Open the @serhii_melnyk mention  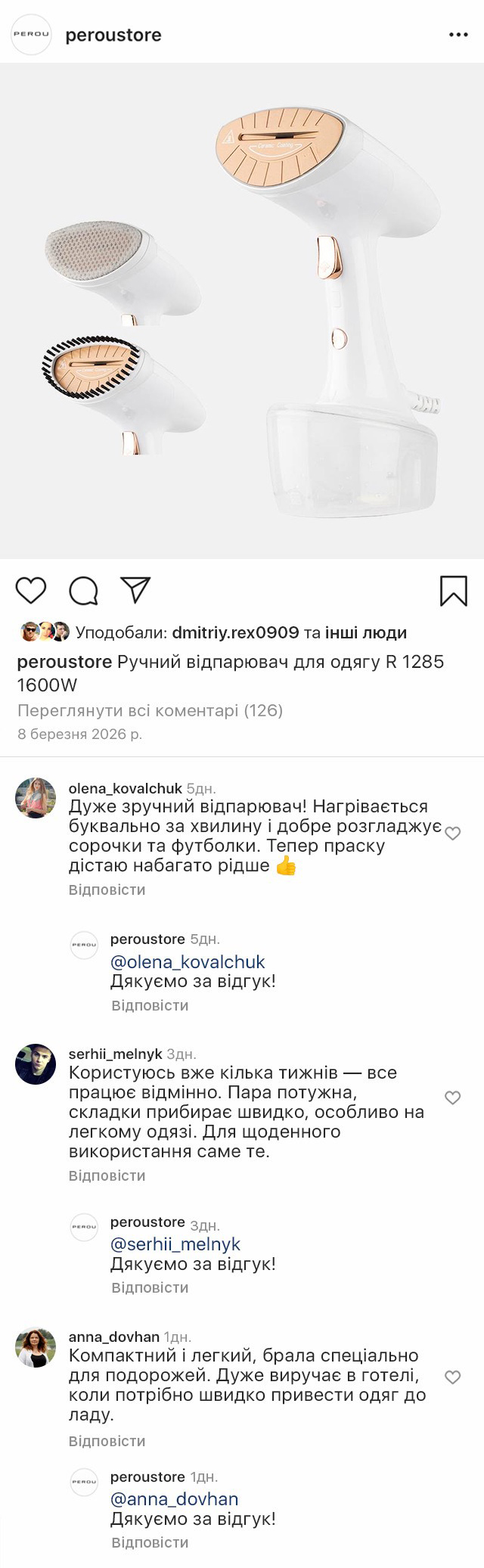tap(175, 1244)
